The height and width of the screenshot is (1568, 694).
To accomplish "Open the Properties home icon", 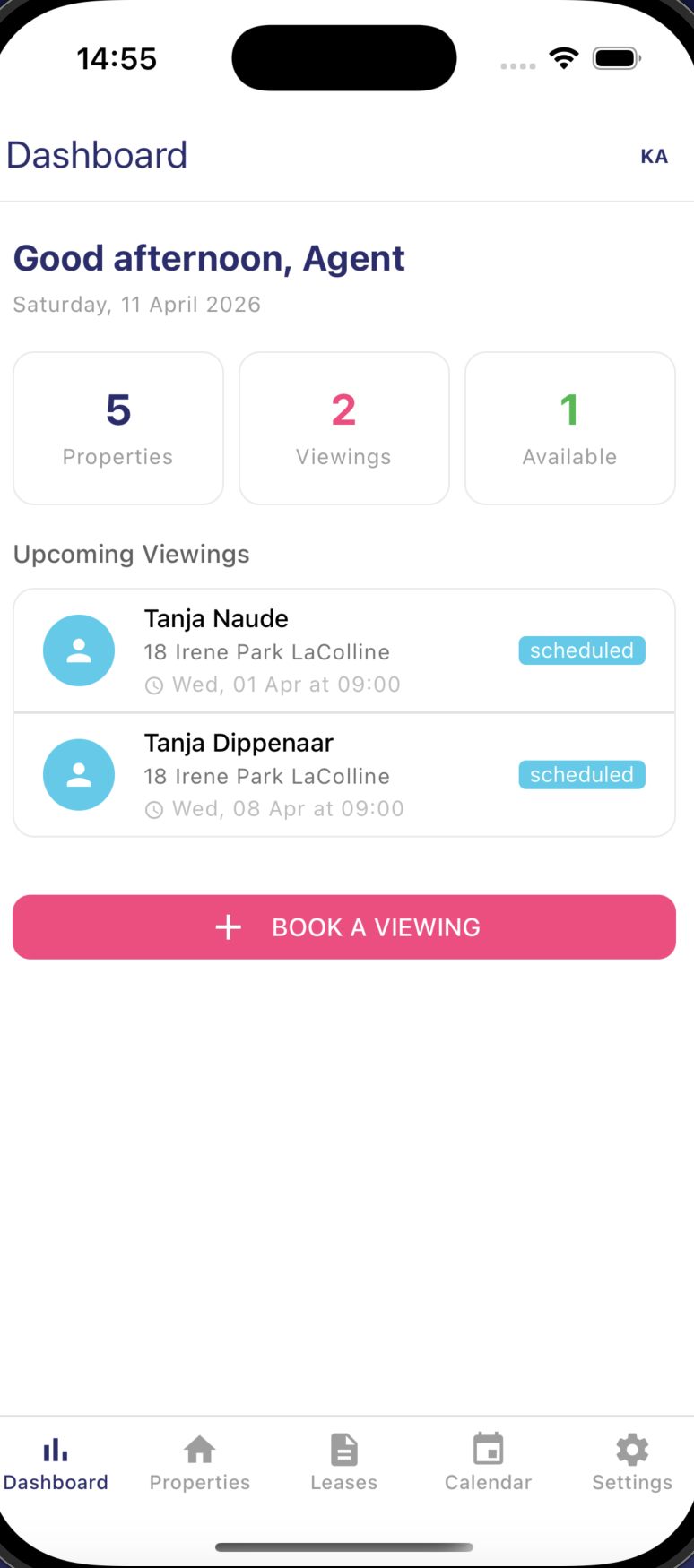I will (x=199, y=1448).
